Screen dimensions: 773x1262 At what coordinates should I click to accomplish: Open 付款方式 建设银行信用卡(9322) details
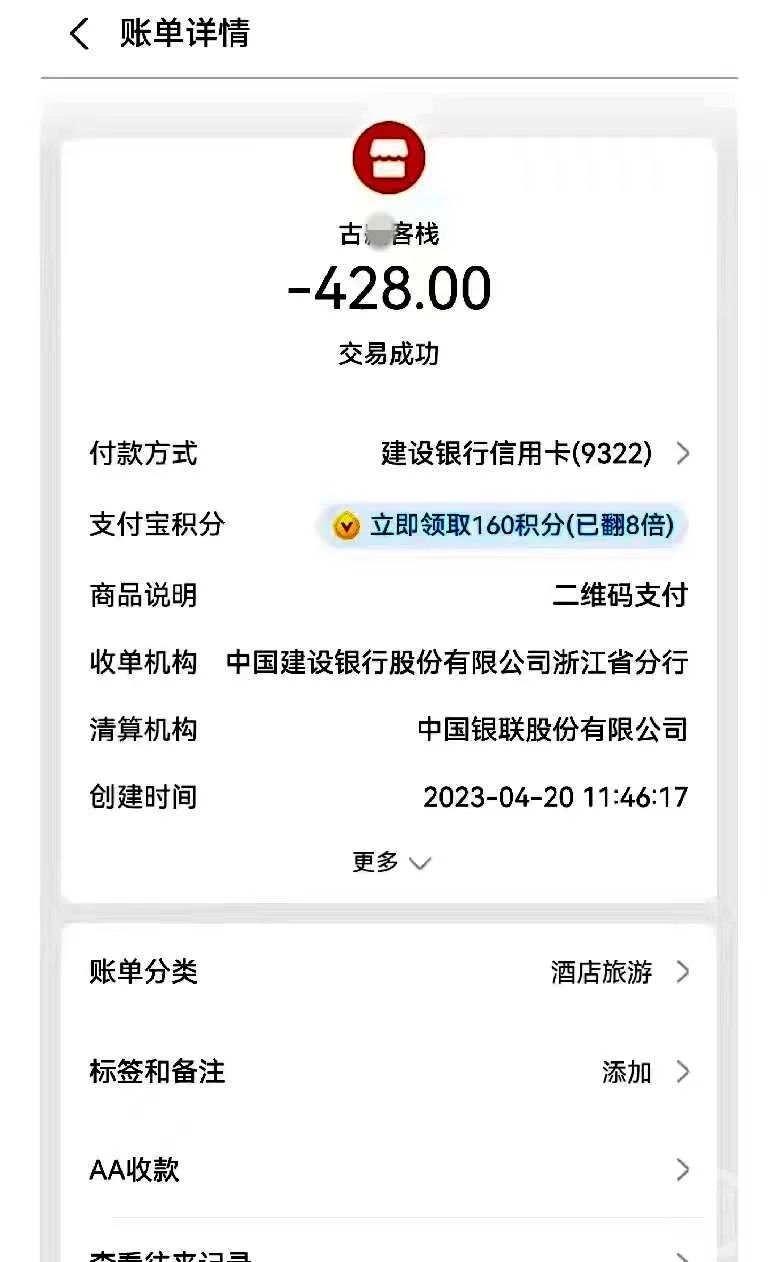pos(535,454)
